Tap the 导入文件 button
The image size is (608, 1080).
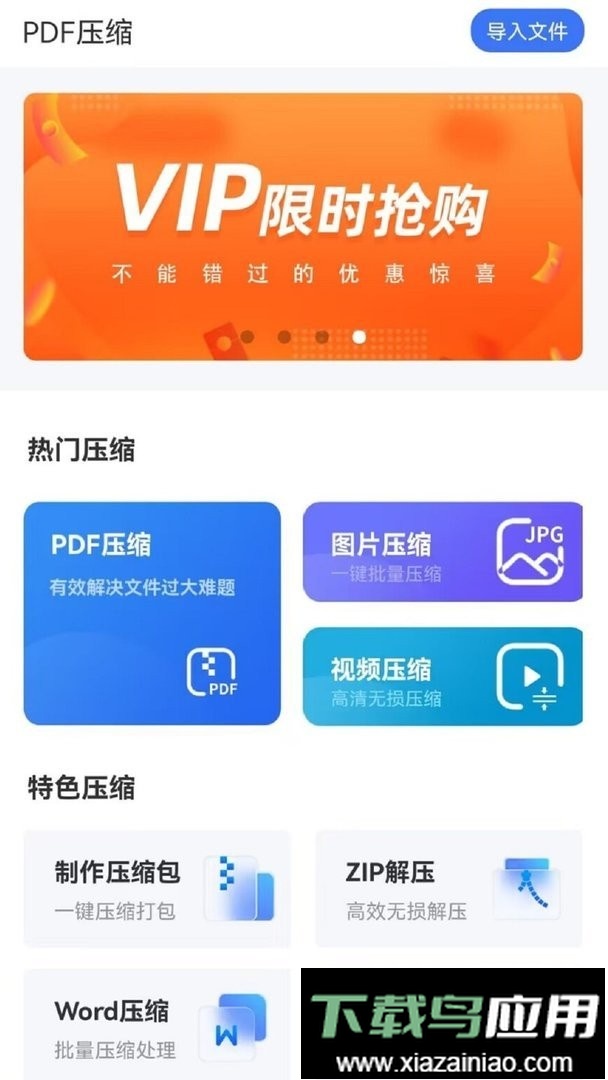pyautogui.click(x=526, y=31)
